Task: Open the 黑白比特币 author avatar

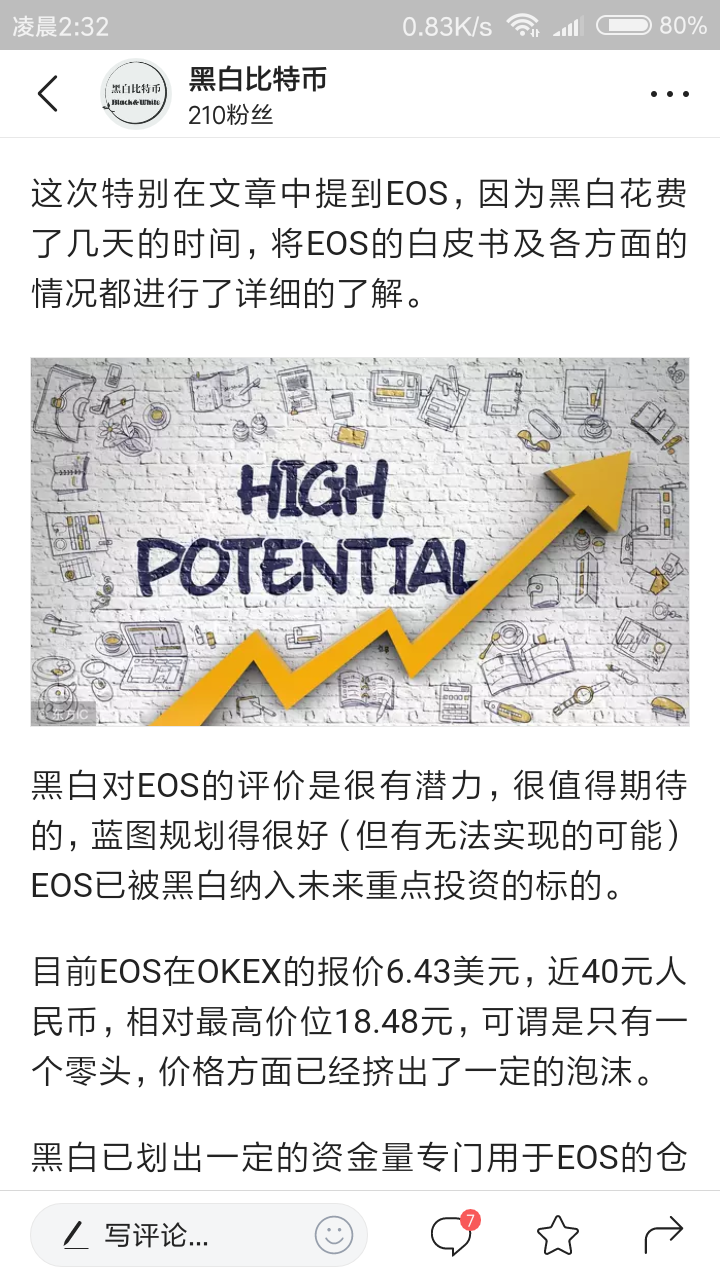Action: tap(136, 94)
